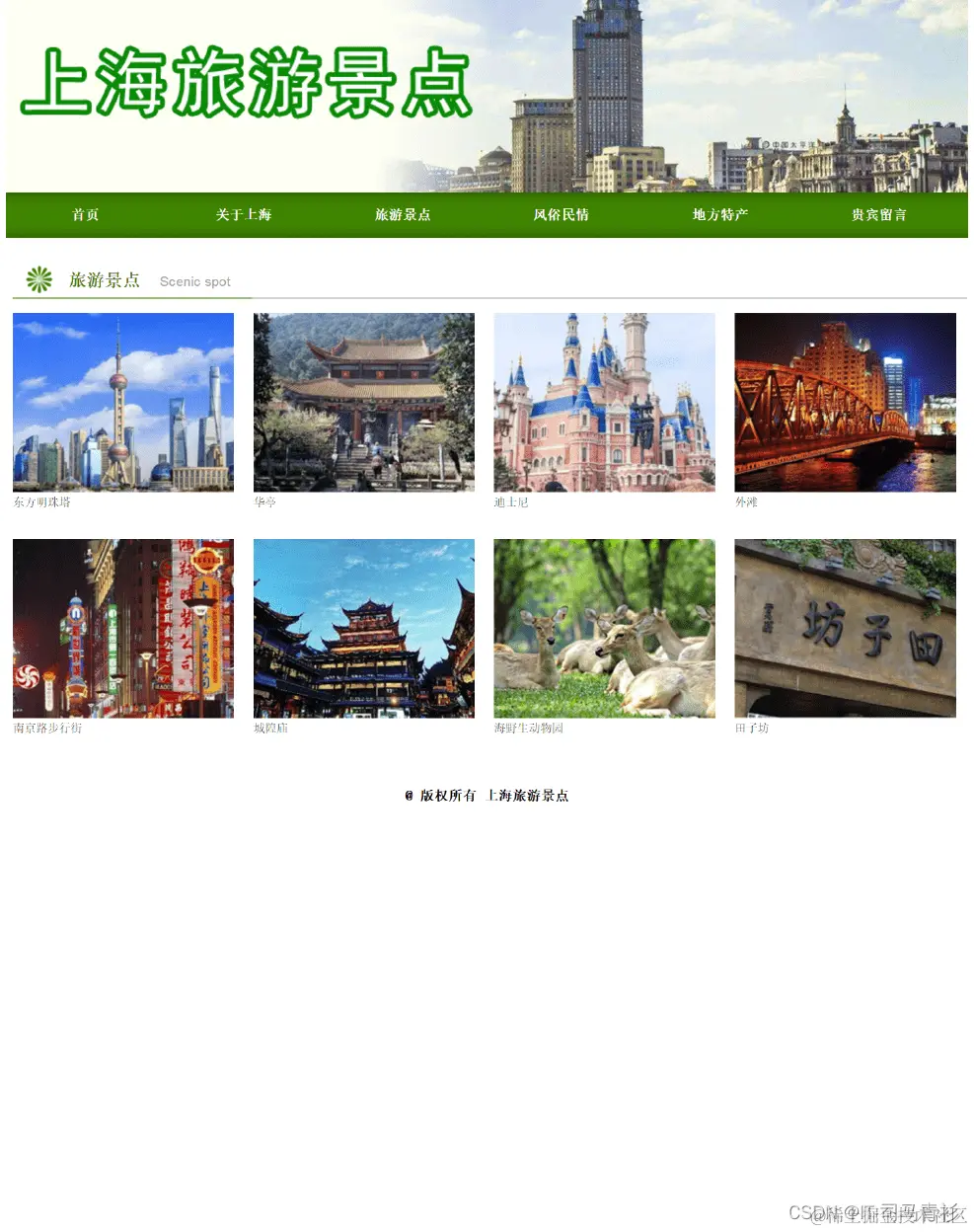This screenshot has height=1232, width=974.
Task: Open the 东方明珠塔 photo
Action: tap(122, 402)
